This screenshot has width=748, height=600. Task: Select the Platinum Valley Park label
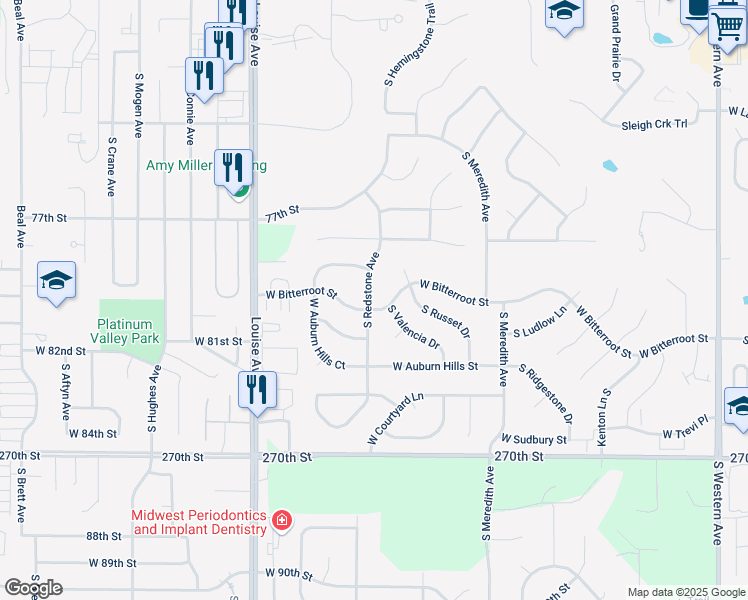(125, 331)
